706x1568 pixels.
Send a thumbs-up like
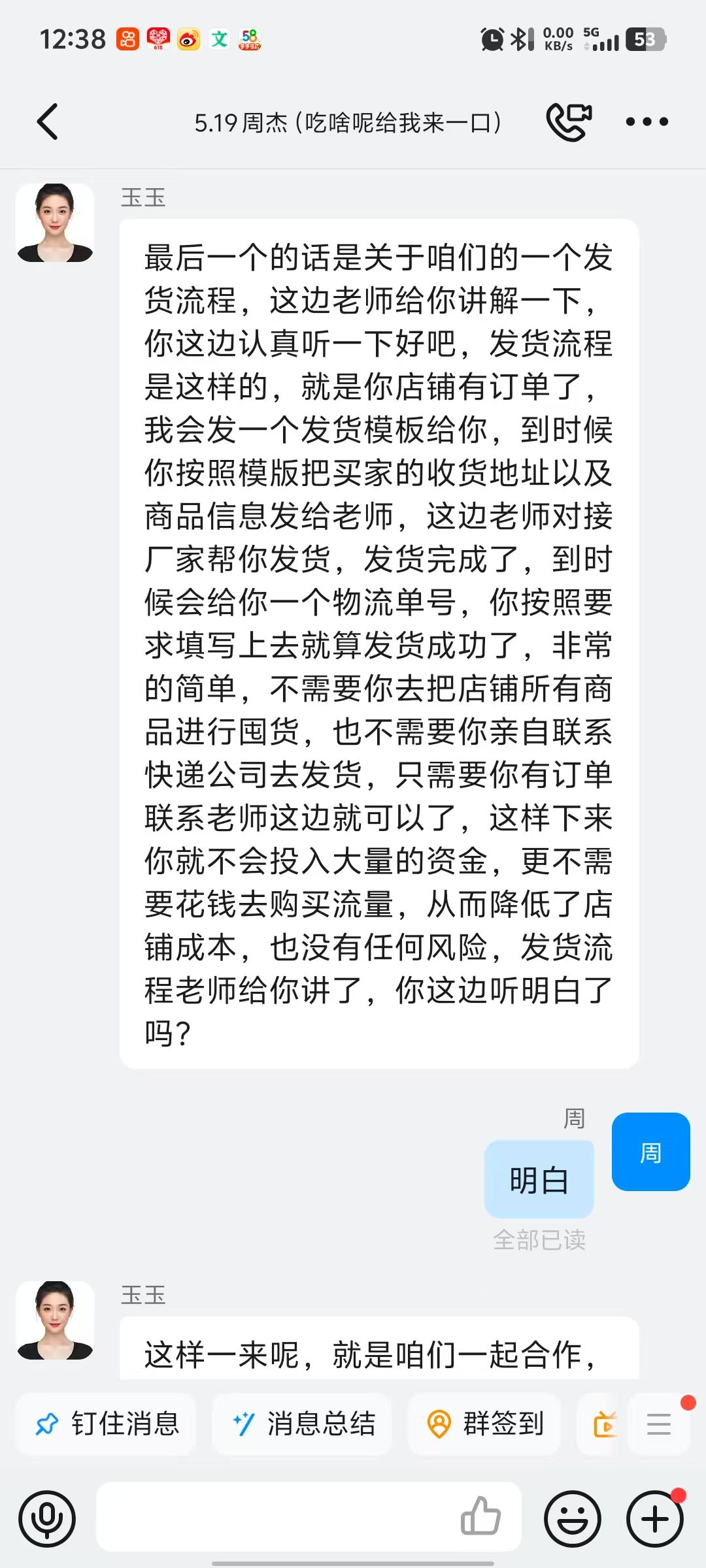tap(480, 1516)
